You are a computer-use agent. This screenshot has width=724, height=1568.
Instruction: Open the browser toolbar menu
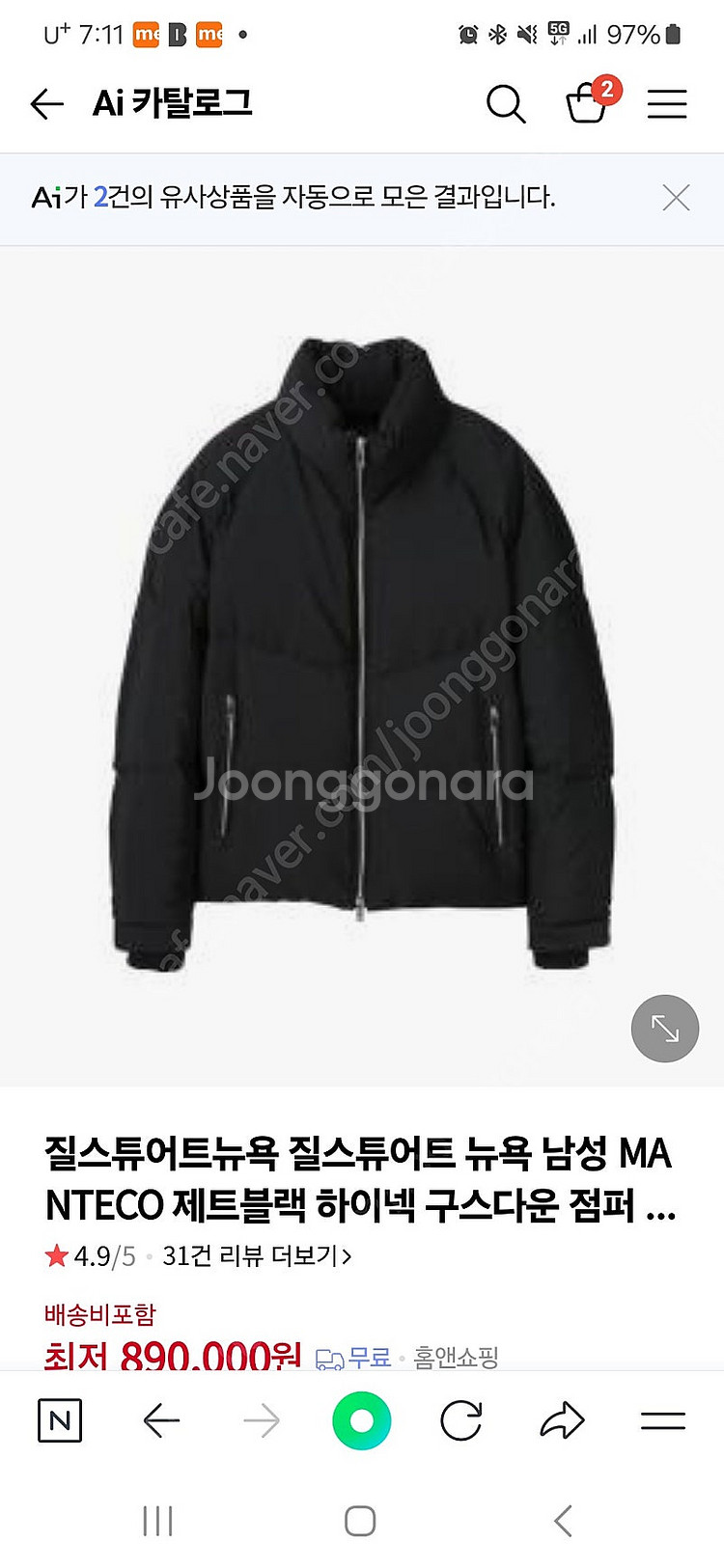(x=663, y=1420)
